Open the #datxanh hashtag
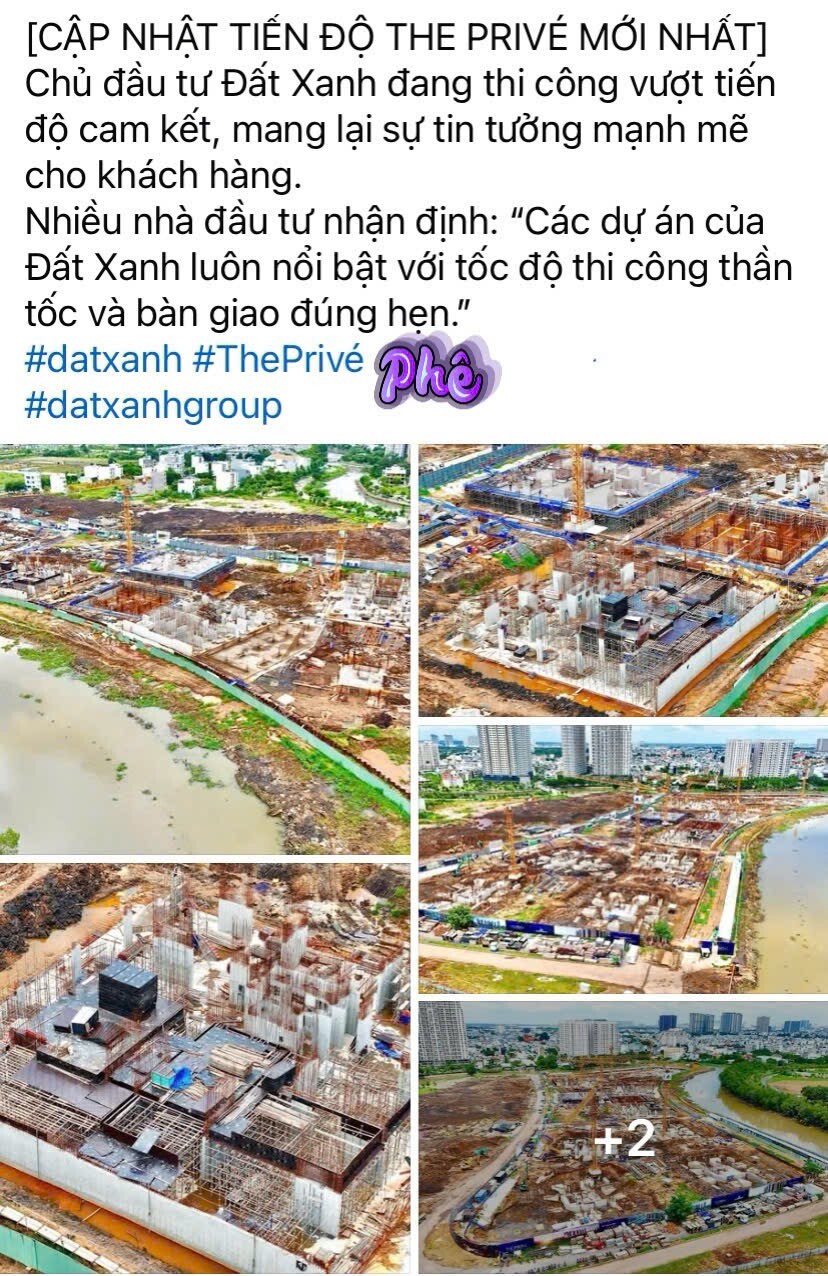This screenshot has width=828, height=1276. tap(103, 360)
